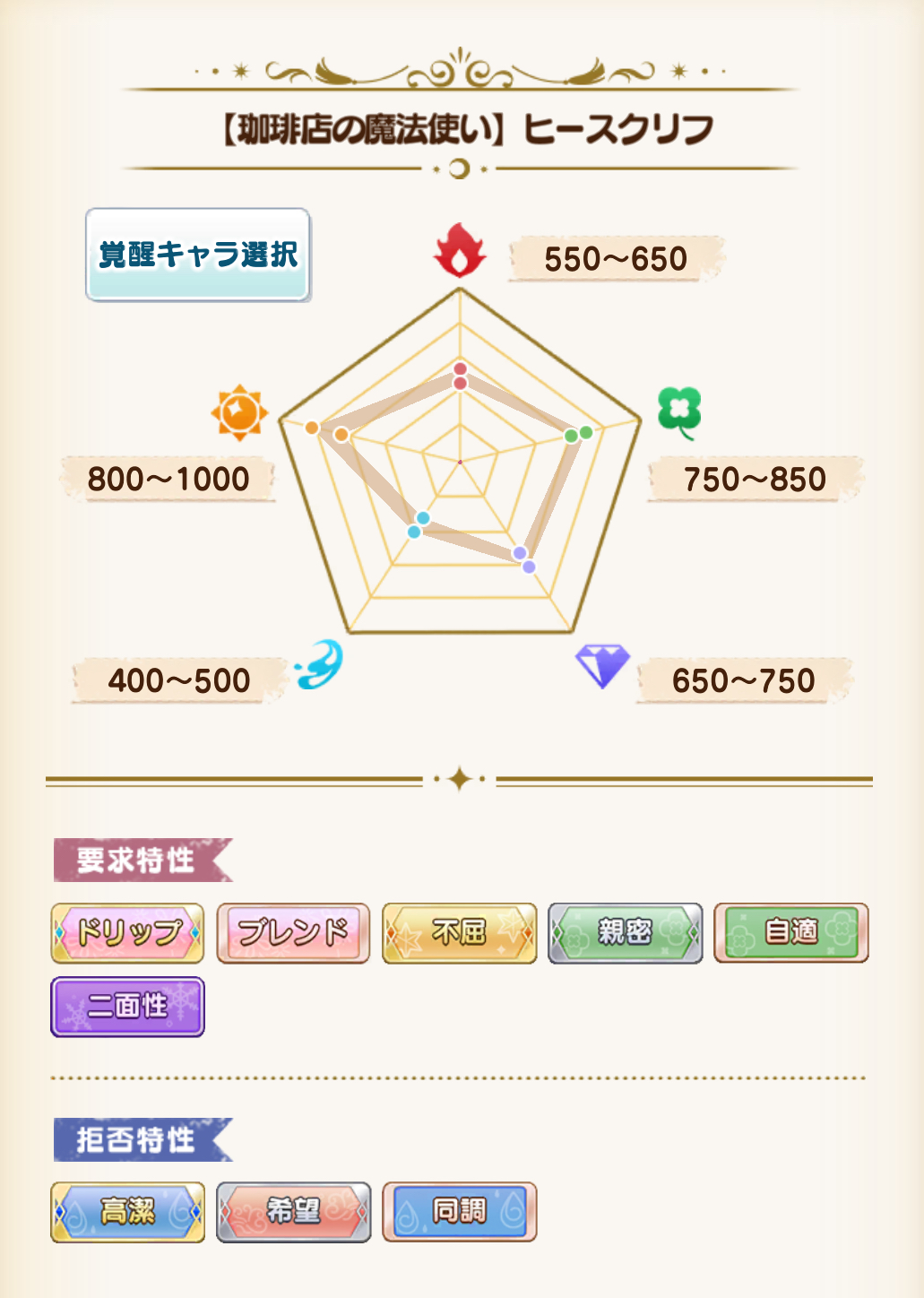Open the 希望 rejected trait badge

point(293,1212)
